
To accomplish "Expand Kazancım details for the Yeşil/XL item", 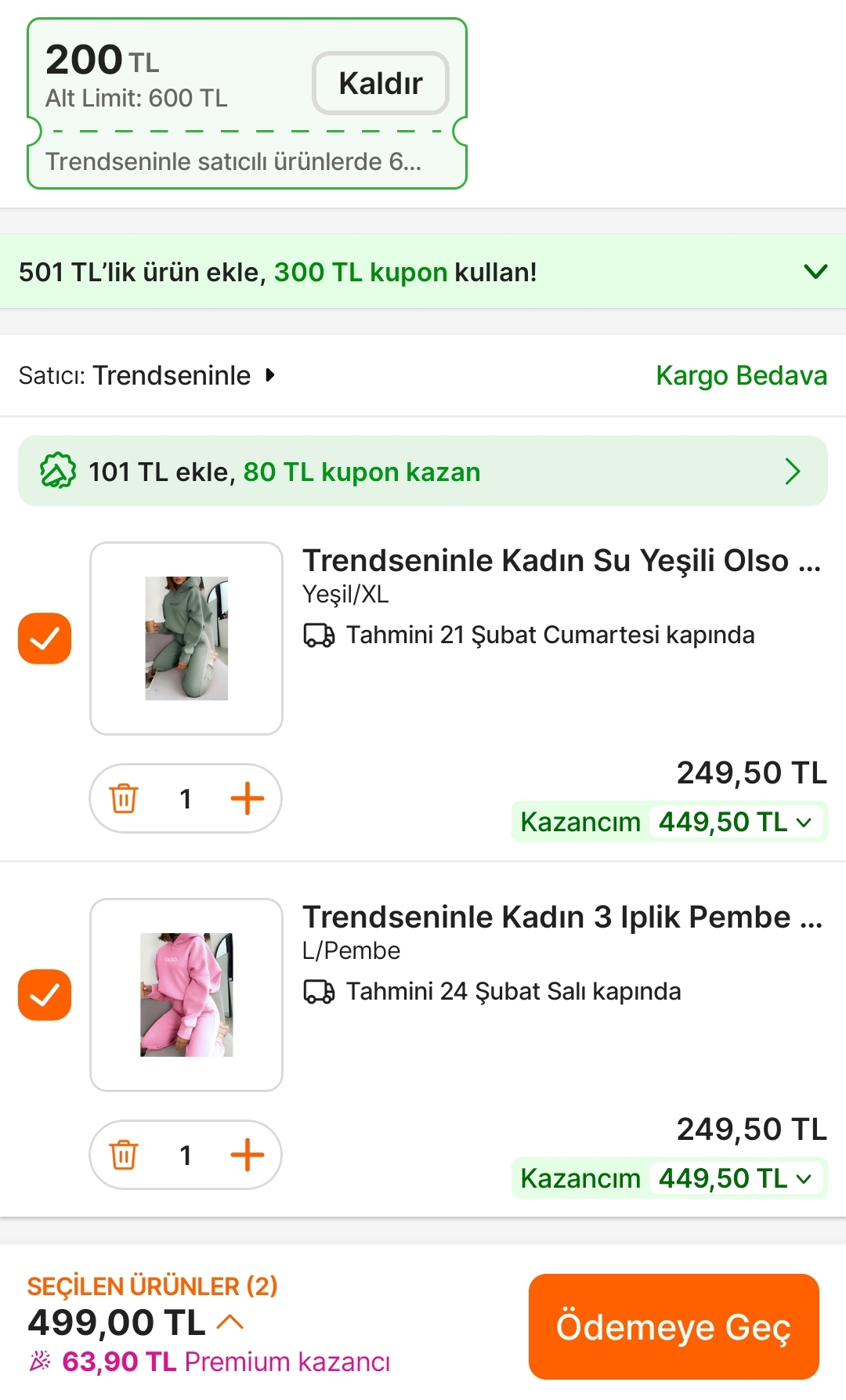I will click(x=804, y=823).
